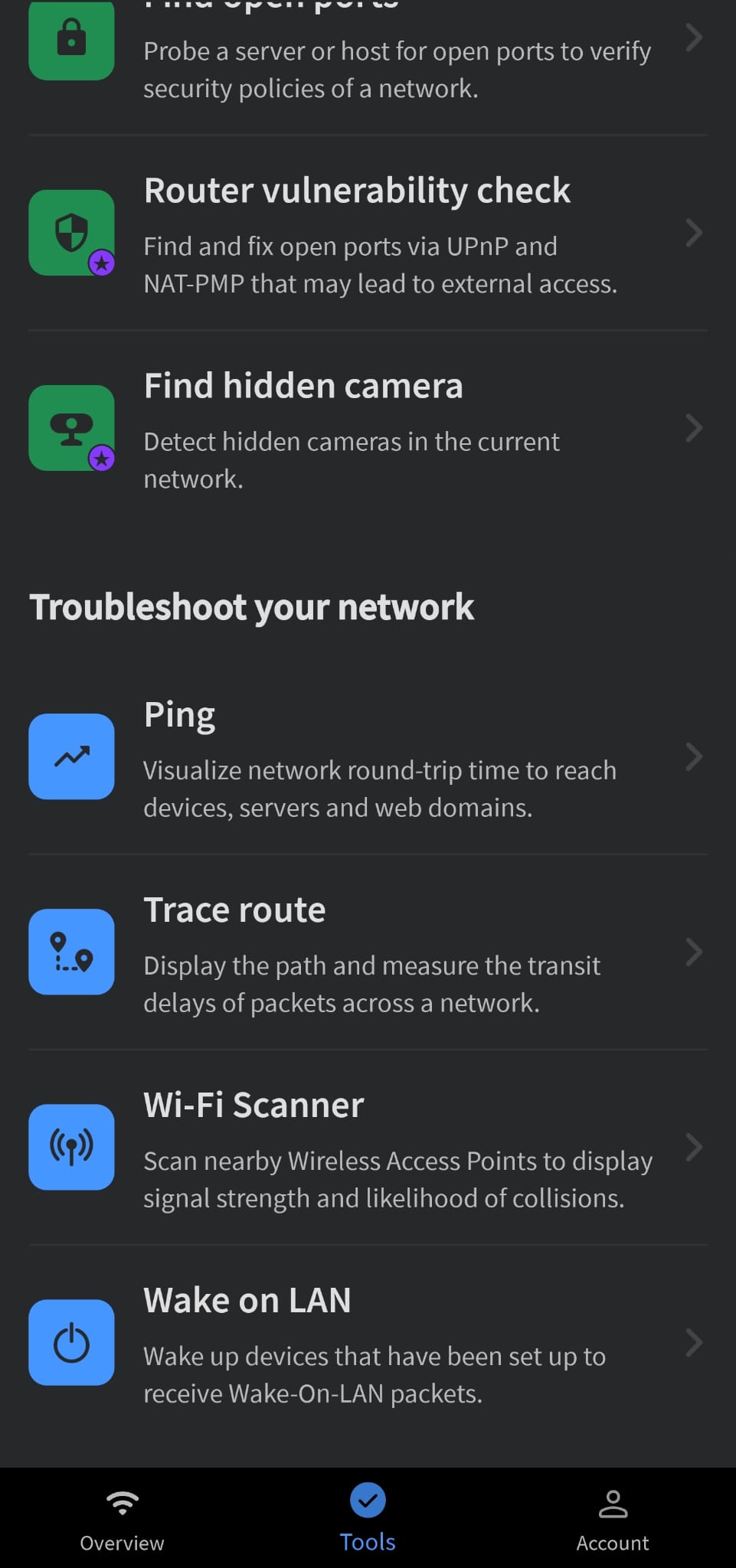
Task: Tap the Find hidden camera icon
Action: tap(70, 427)
